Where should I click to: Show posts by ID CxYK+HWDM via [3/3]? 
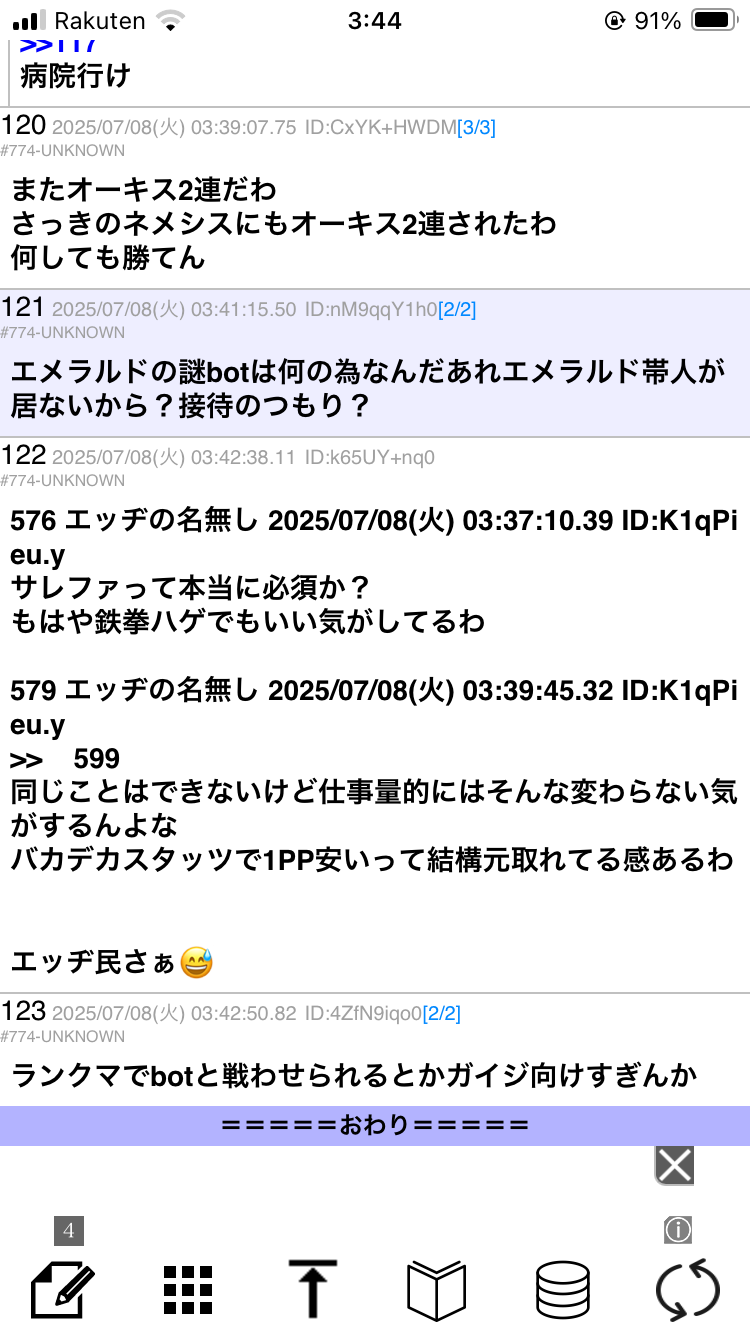pyautogui.click(x=476, y=127)
